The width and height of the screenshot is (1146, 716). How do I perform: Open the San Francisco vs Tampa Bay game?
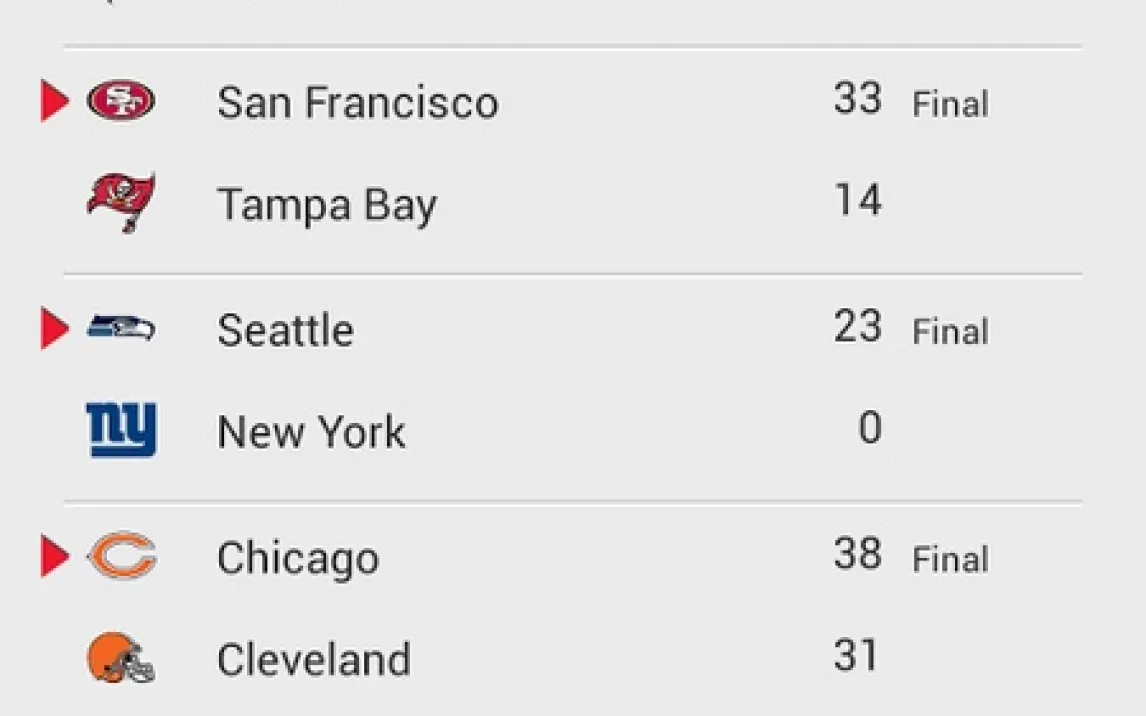(x=572, y=155)
